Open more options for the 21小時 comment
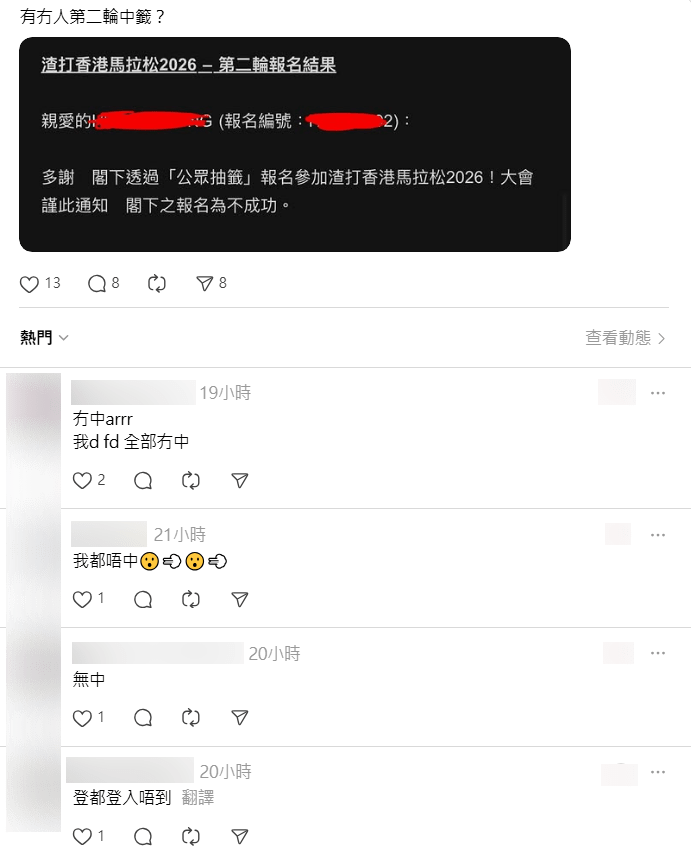The width and height of the screenshot is (691, 858). 657,535
